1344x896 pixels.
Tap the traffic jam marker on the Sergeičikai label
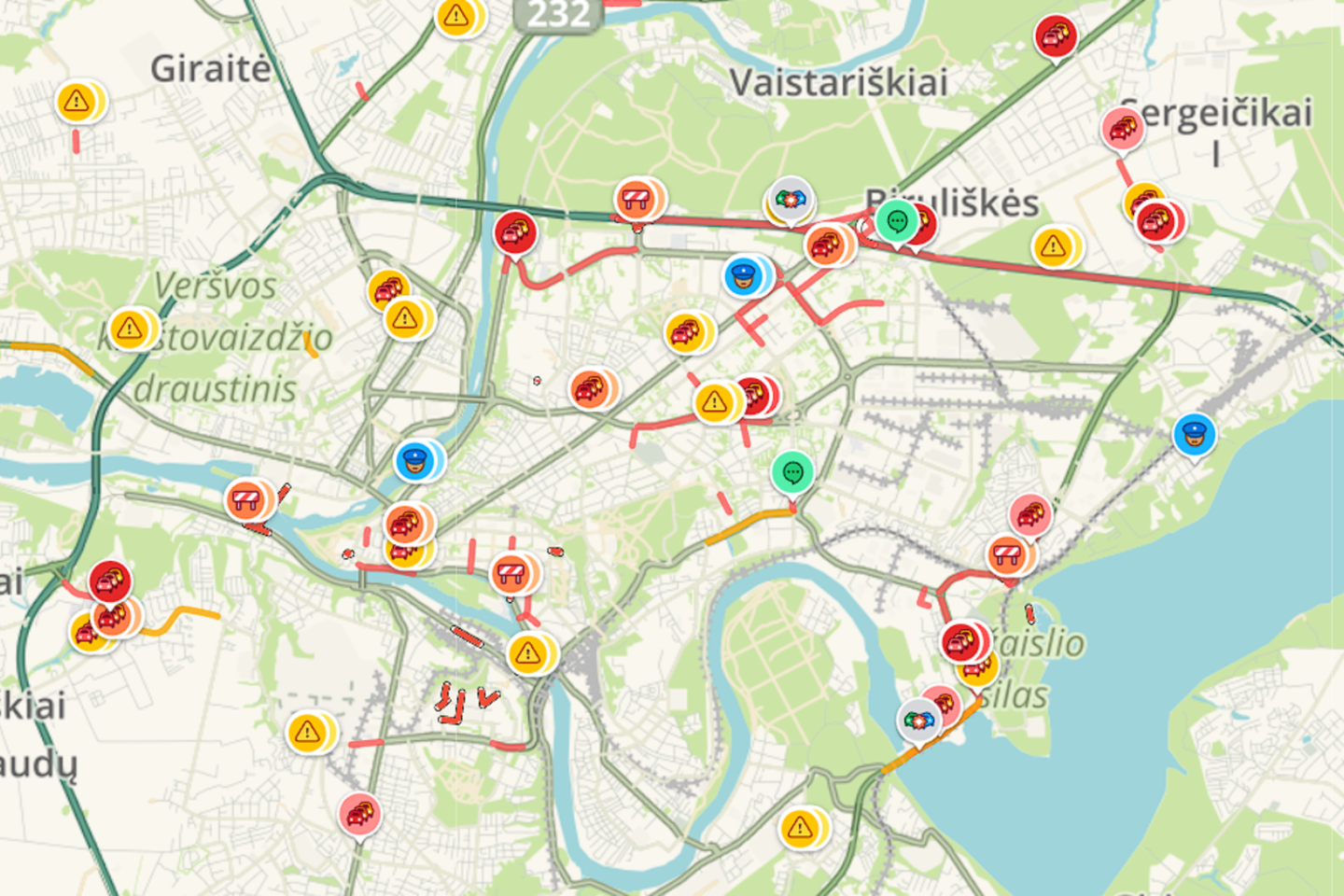click(1122, 128)
